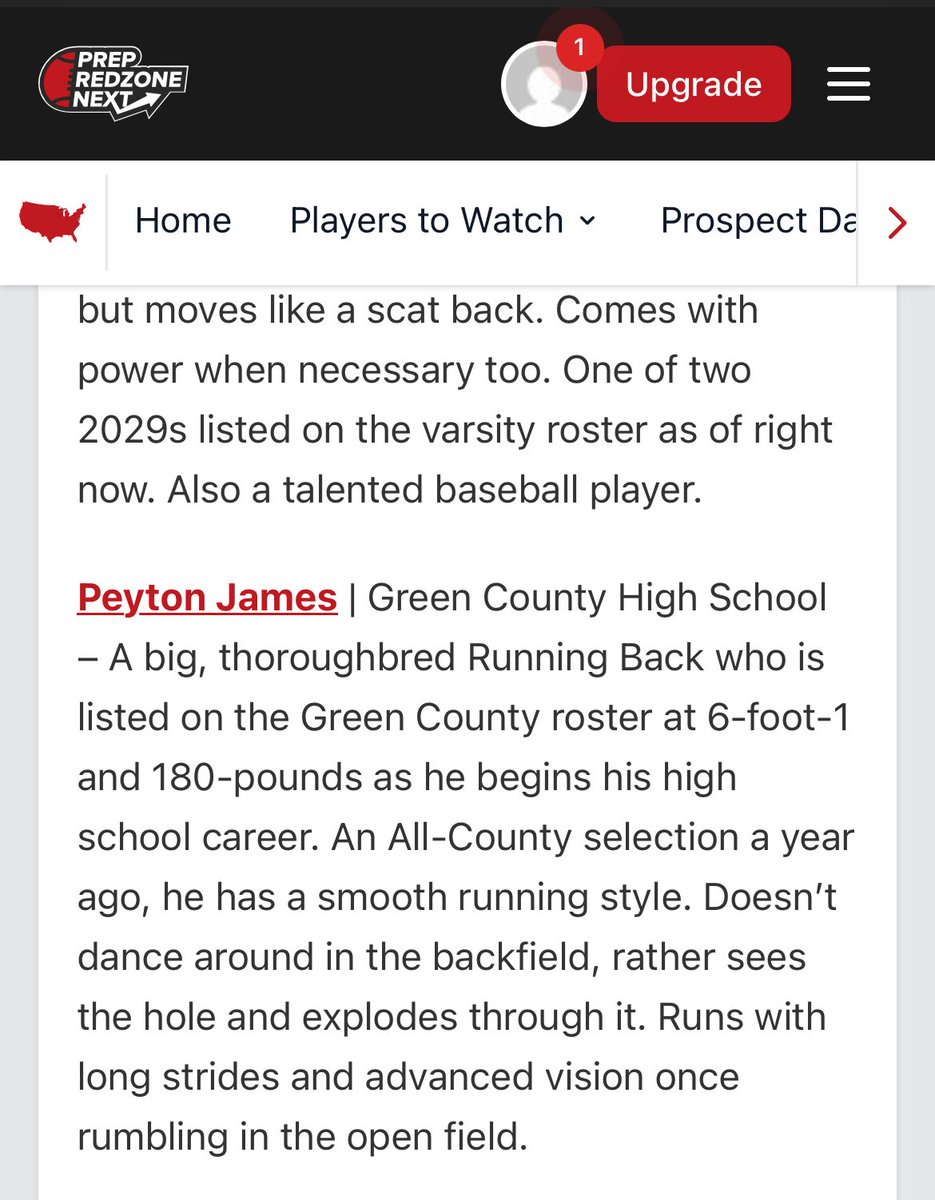Open the profile avatar with notification badge
The height and width of the screenshot is (1200, 935).
click(543, 85)
